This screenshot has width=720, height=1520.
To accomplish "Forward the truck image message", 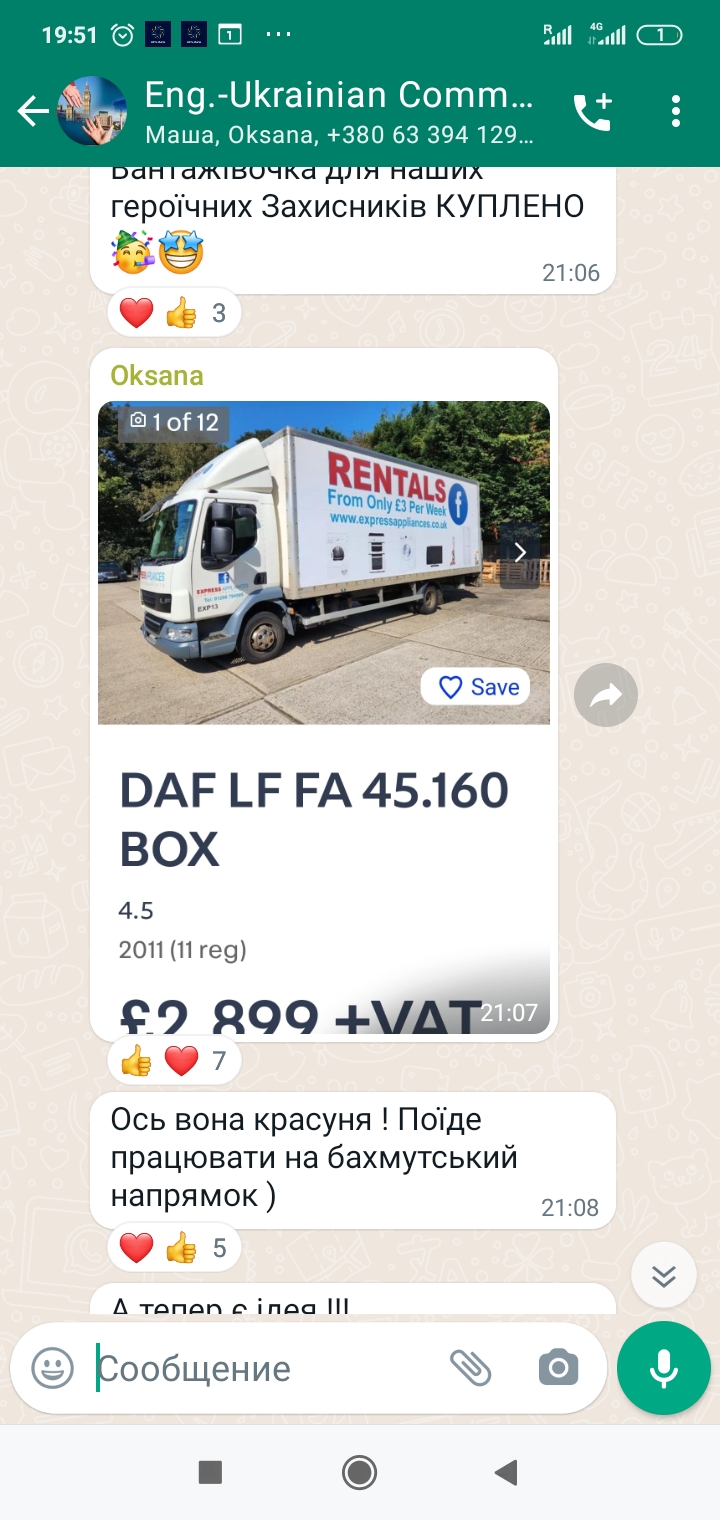I will 606,695.
